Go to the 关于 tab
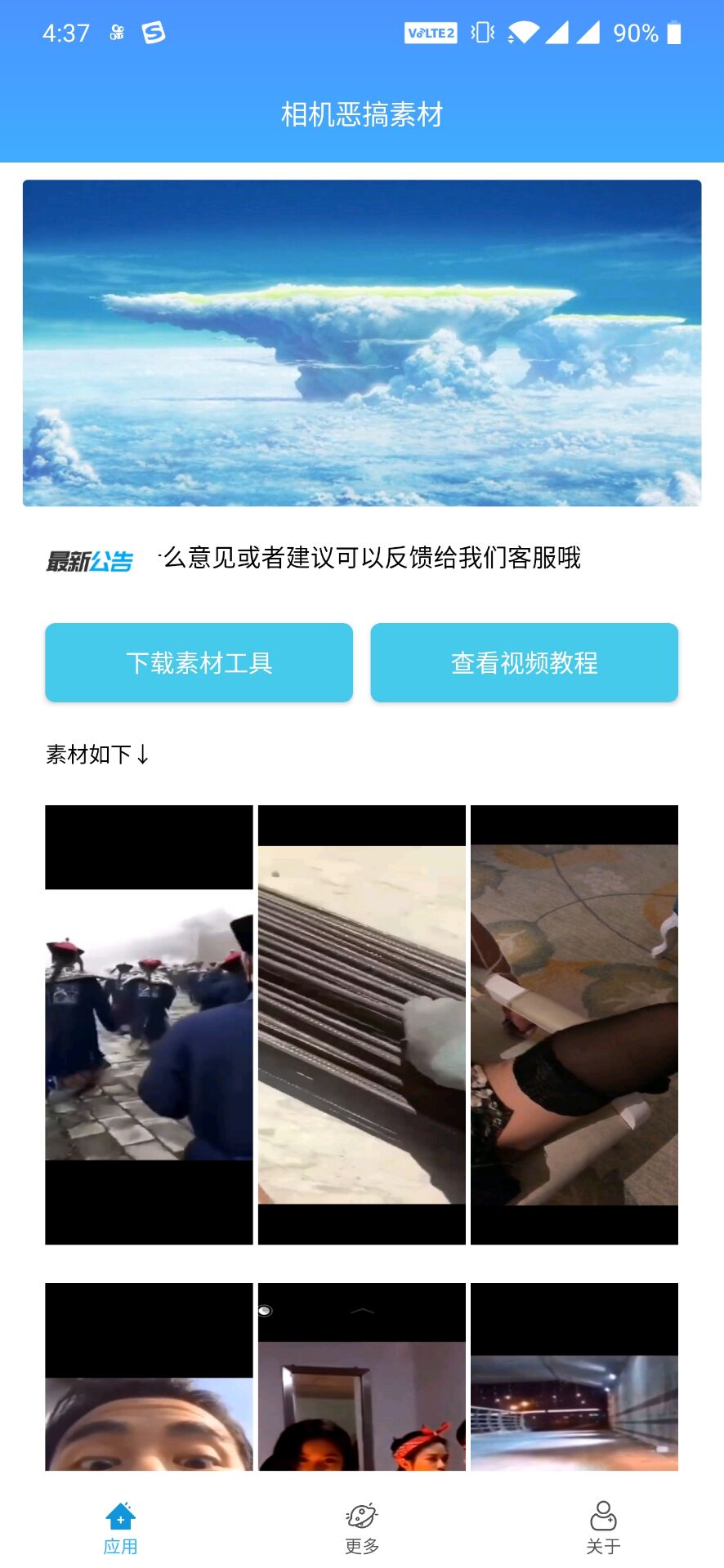Screen dimensions: 724x1568 click(603, 1527)
